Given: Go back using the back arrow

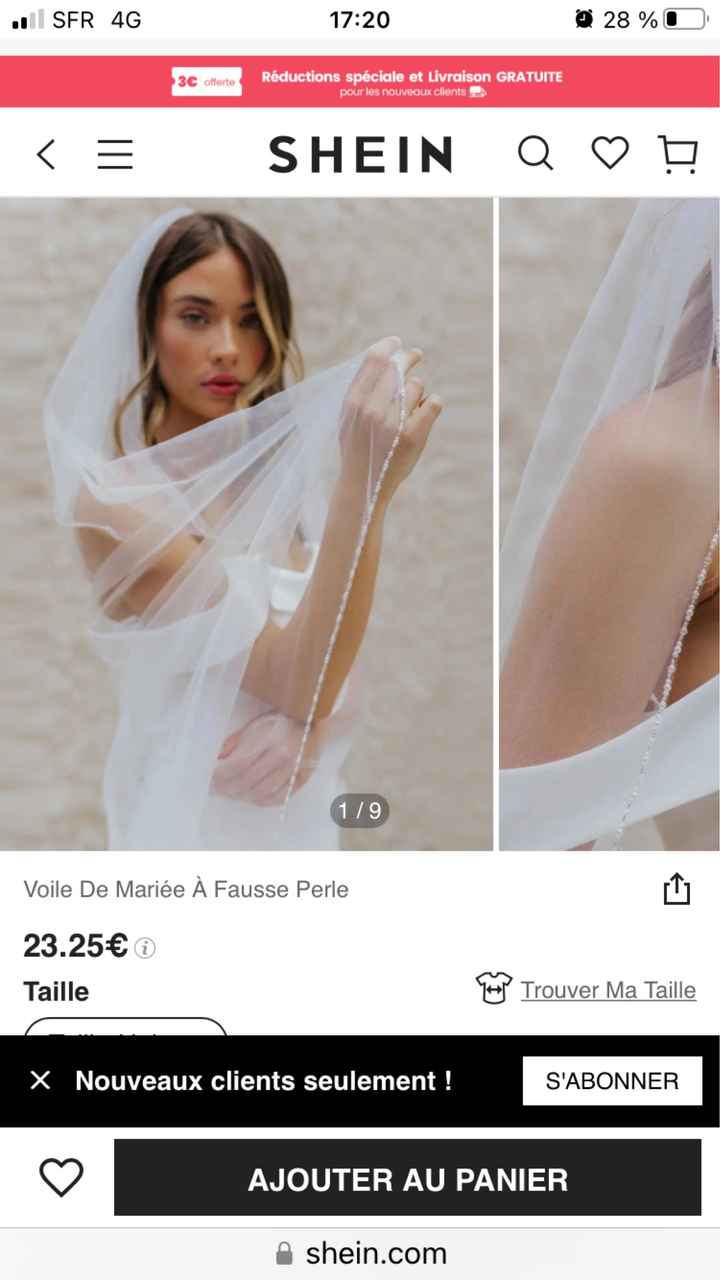Looking at the screenshot, I should 45,154.
